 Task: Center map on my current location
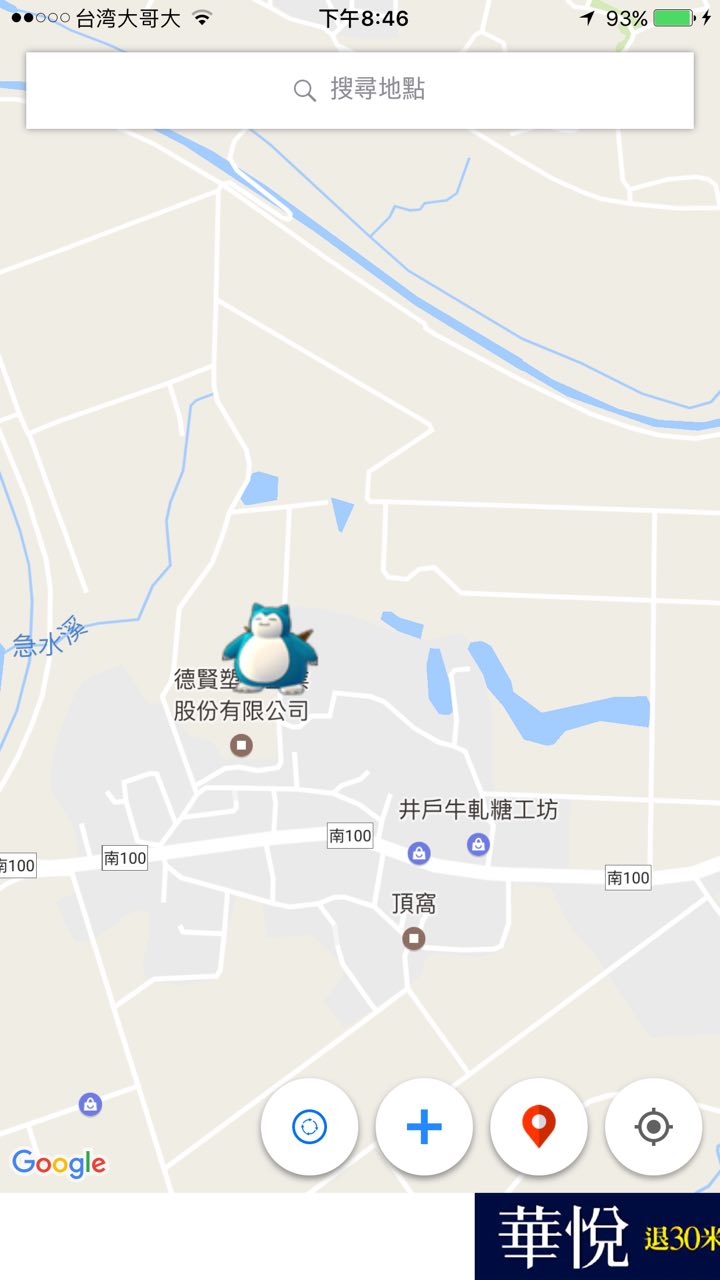[x=653, y=1127]
